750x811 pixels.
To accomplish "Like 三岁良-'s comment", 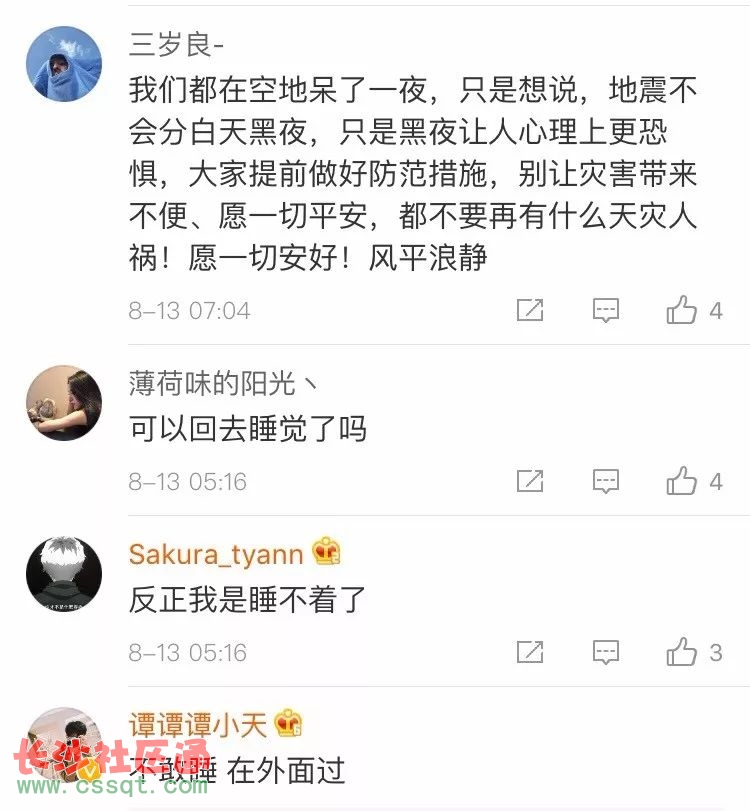I will 682,310.
